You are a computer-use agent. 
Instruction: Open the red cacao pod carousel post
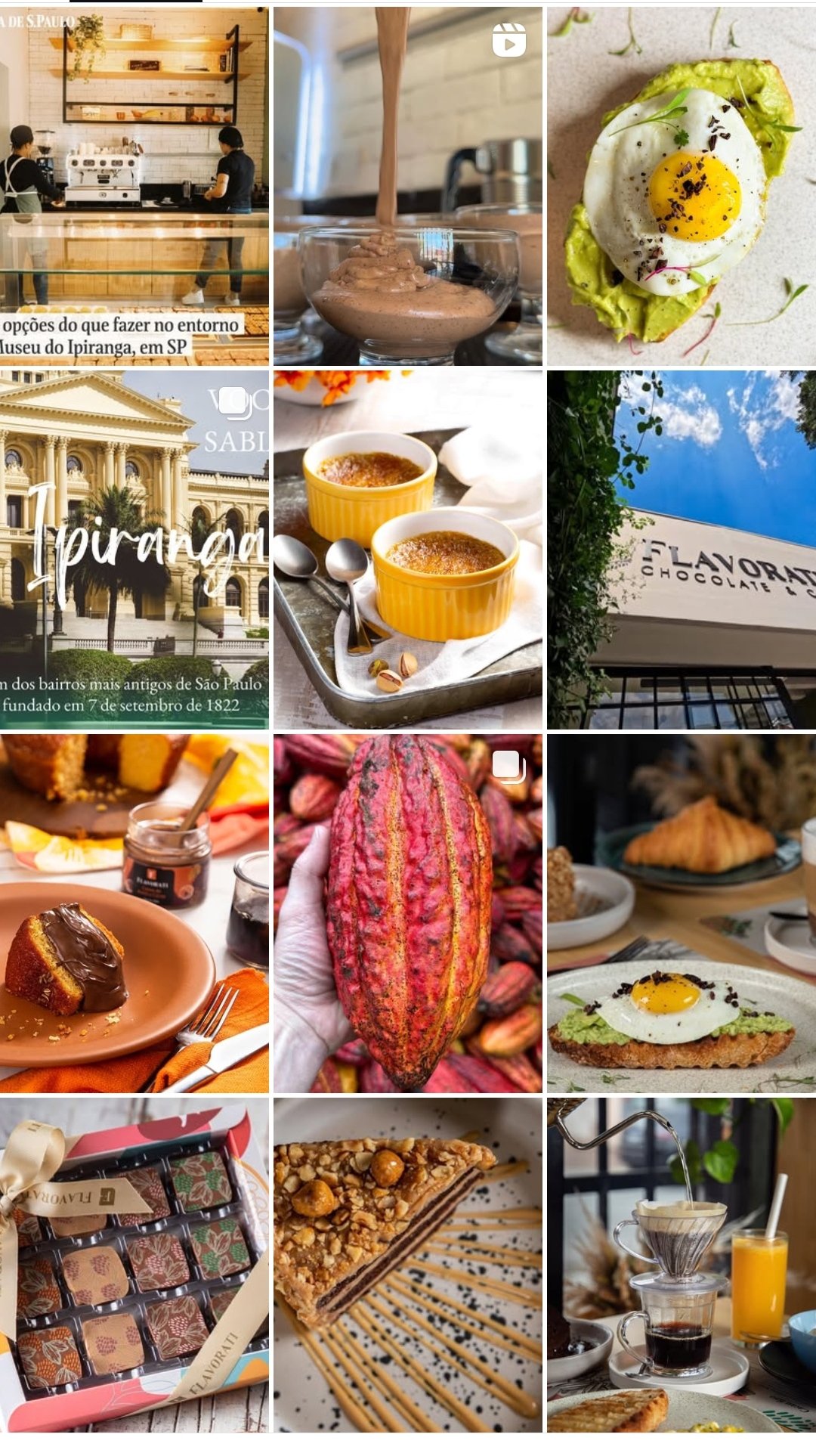click(x=408, y=913)
